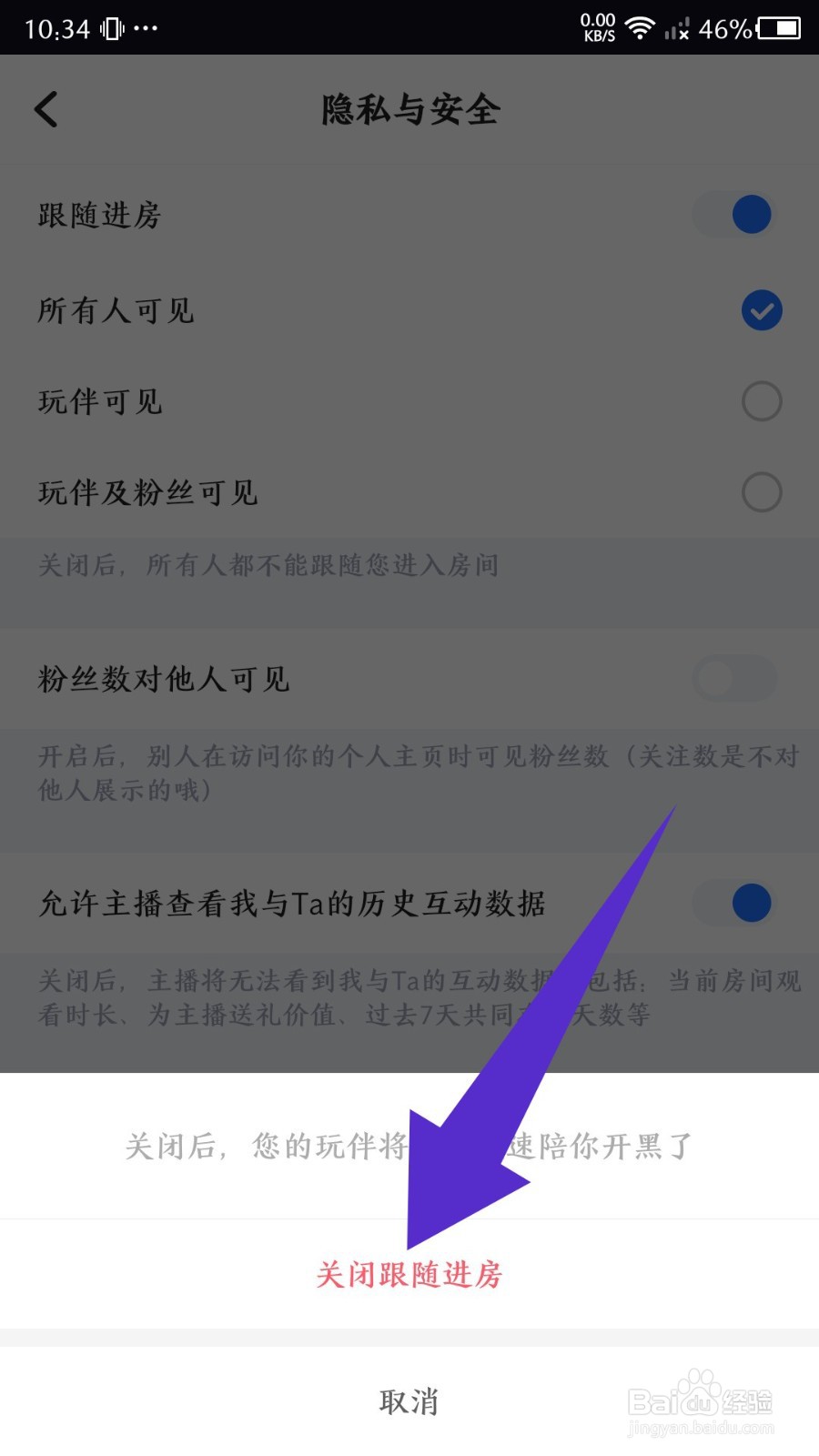Viewport: 819px width, 1456px height.
Task: Select the 玩伴及粉丝可见 radio option
Action: [761, 493]
